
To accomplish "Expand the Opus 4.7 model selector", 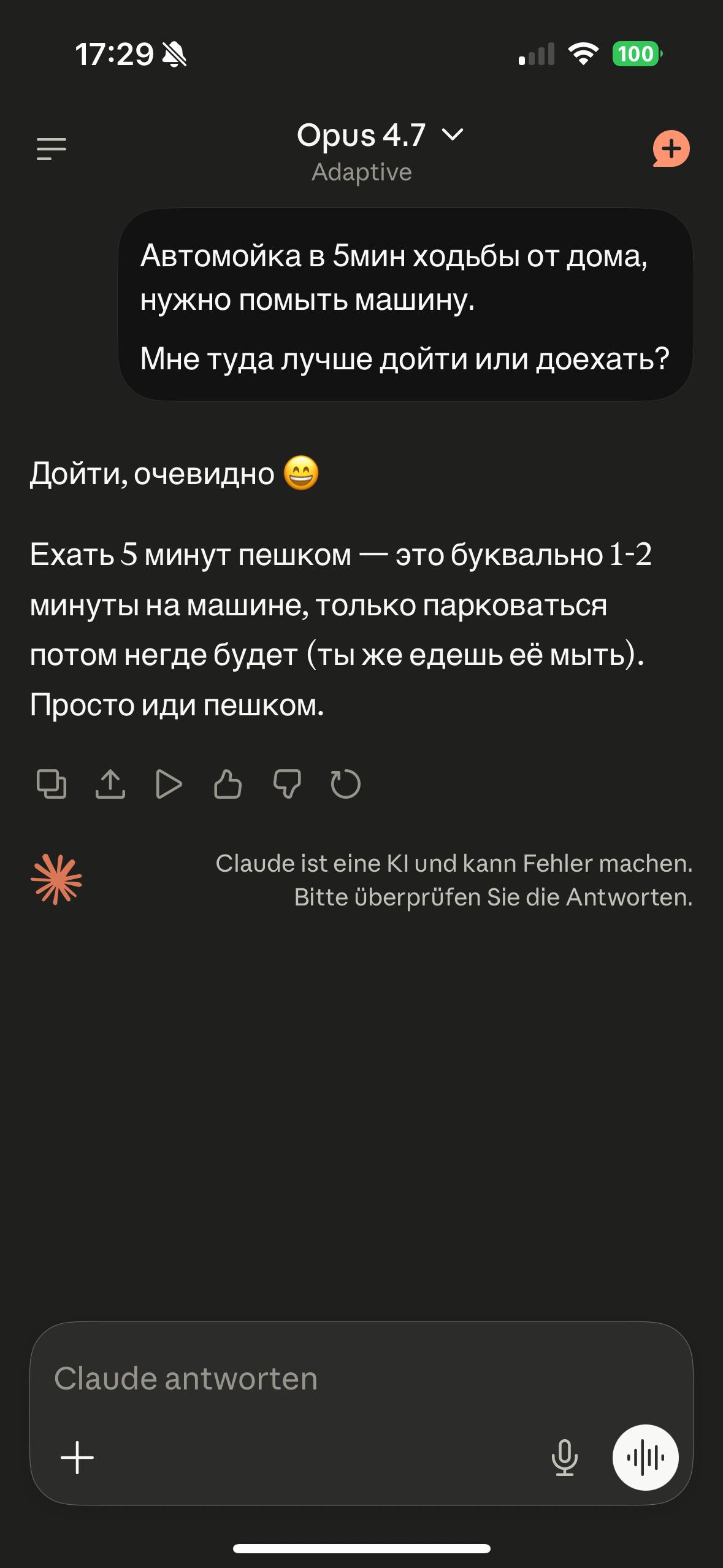I will coord(380,136).
